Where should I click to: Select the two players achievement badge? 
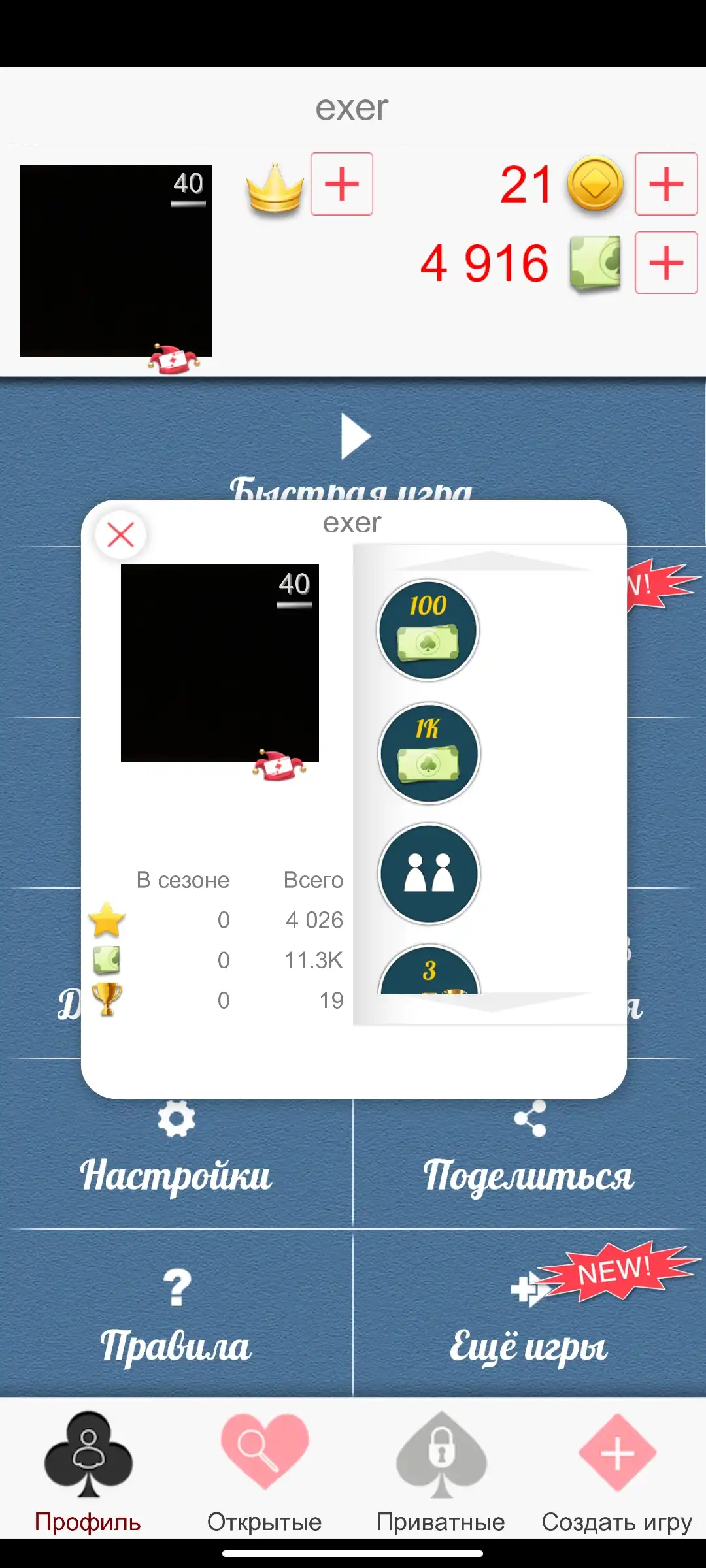(x=429, y=874)
